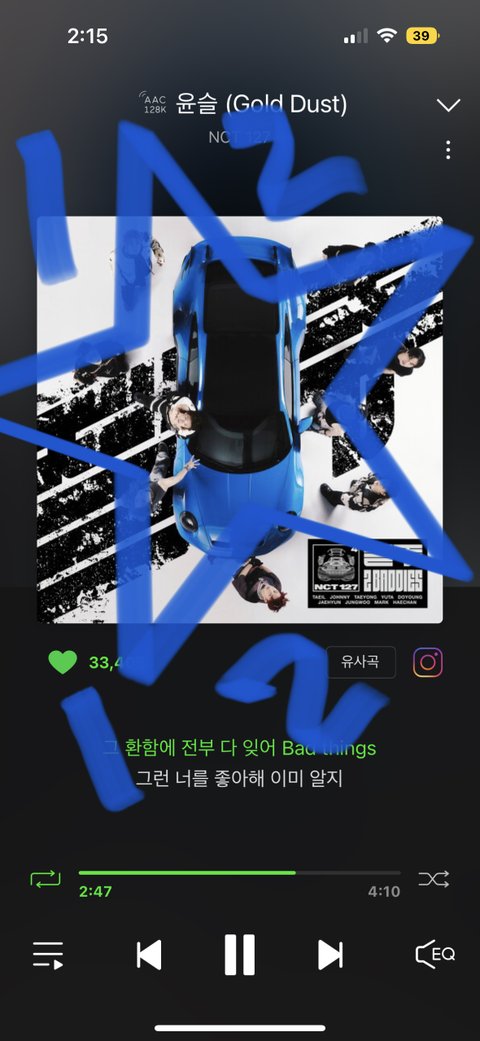
Task: Skip back to the previous track
Action: click(149, 955)
